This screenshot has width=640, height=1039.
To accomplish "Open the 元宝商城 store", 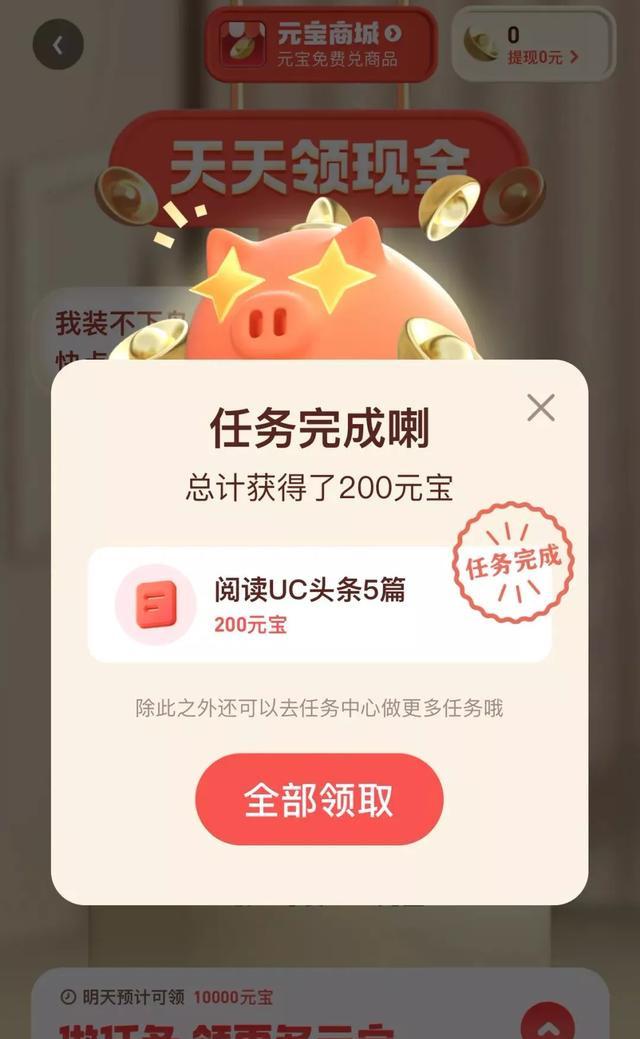I will 321,44.
